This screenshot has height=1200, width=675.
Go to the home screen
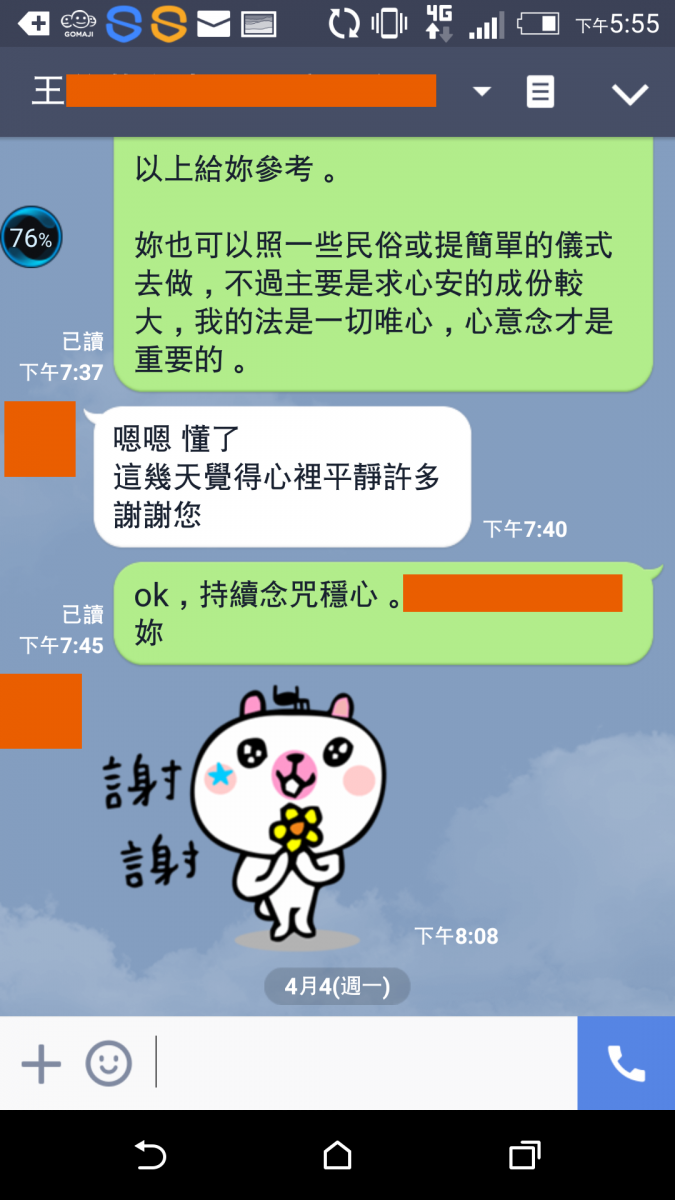tap(338, 1156)
